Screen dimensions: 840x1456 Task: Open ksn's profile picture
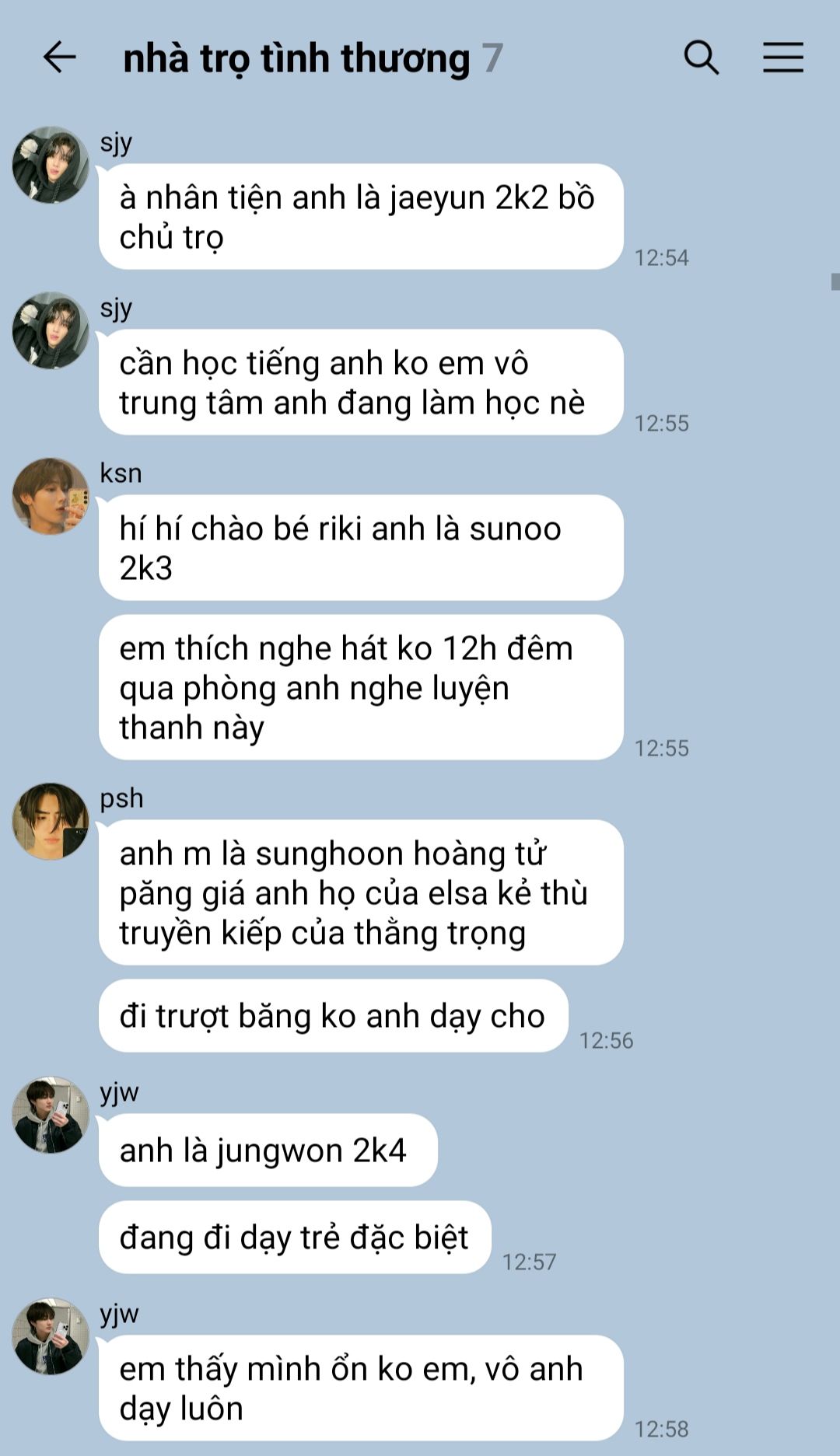click(x=51, y=496)
